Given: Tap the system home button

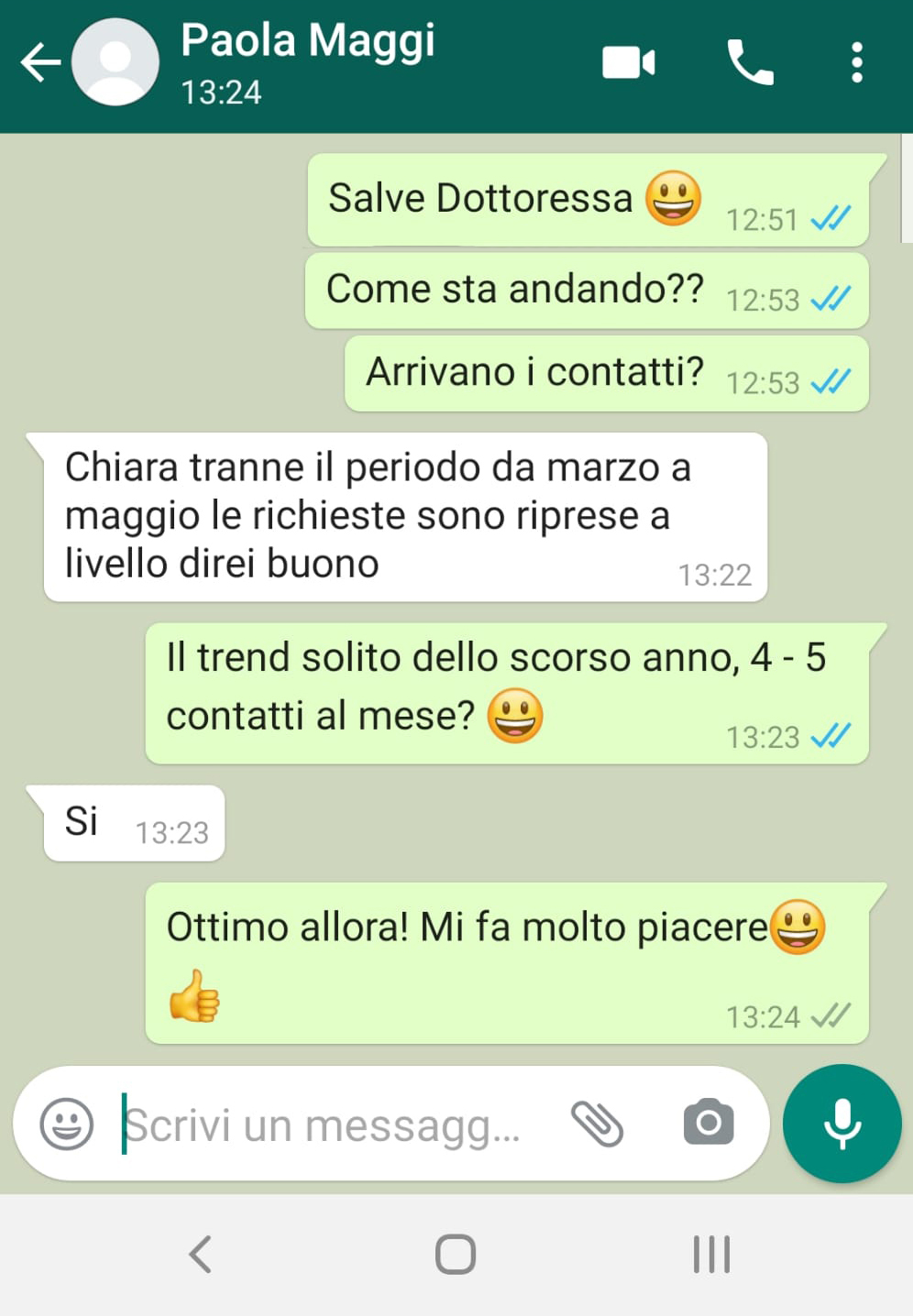Looking at the screenshot, I should [x=456, y=1254].
